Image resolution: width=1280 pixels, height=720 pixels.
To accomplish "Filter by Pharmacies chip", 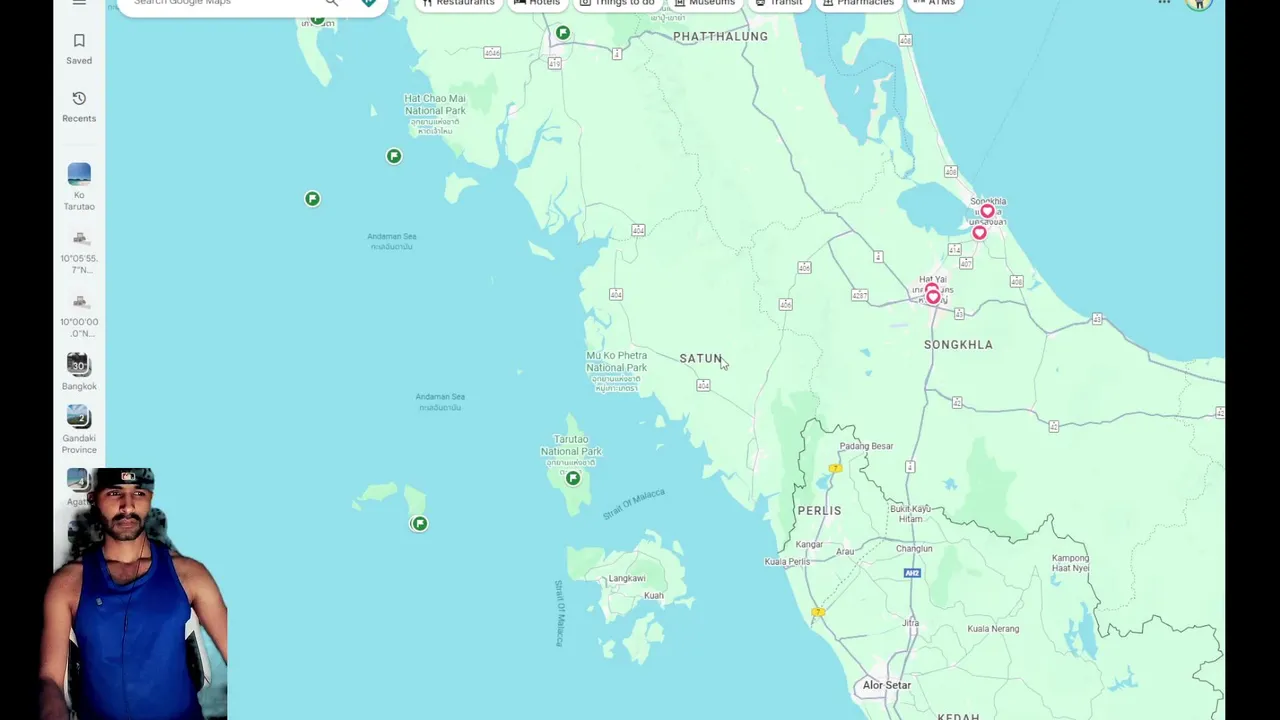I will pos(858,3).
